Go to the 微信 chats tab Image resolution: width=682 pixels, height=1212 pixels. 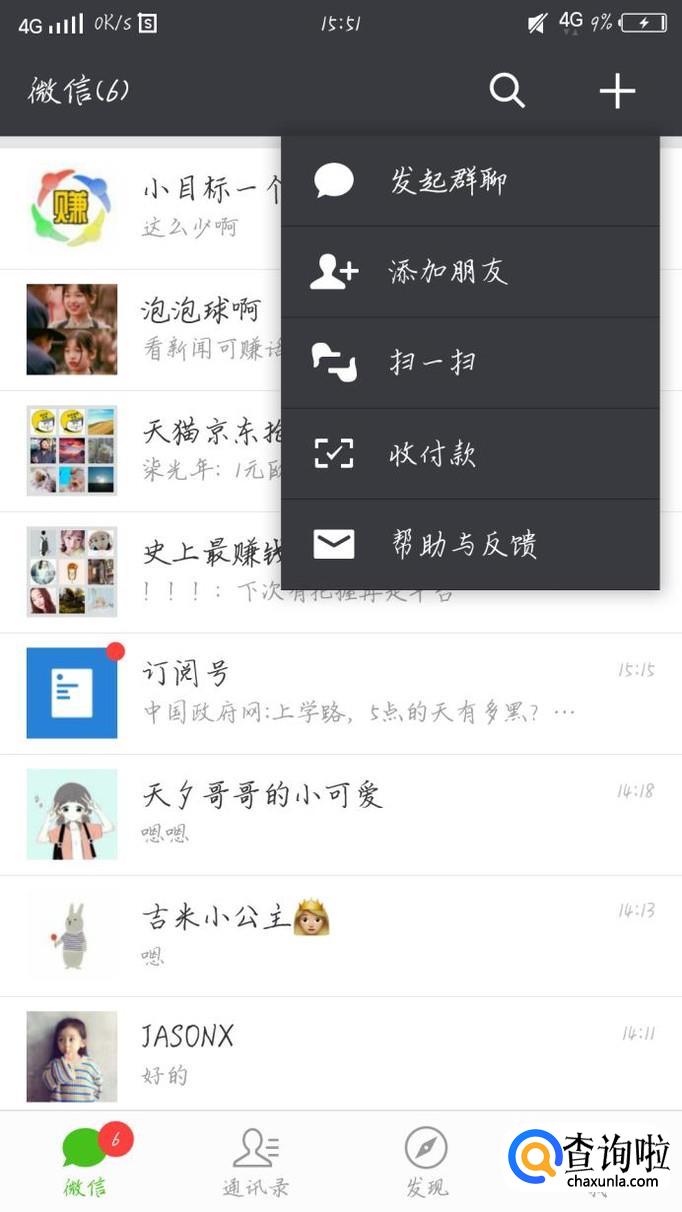coord(86,1162)
